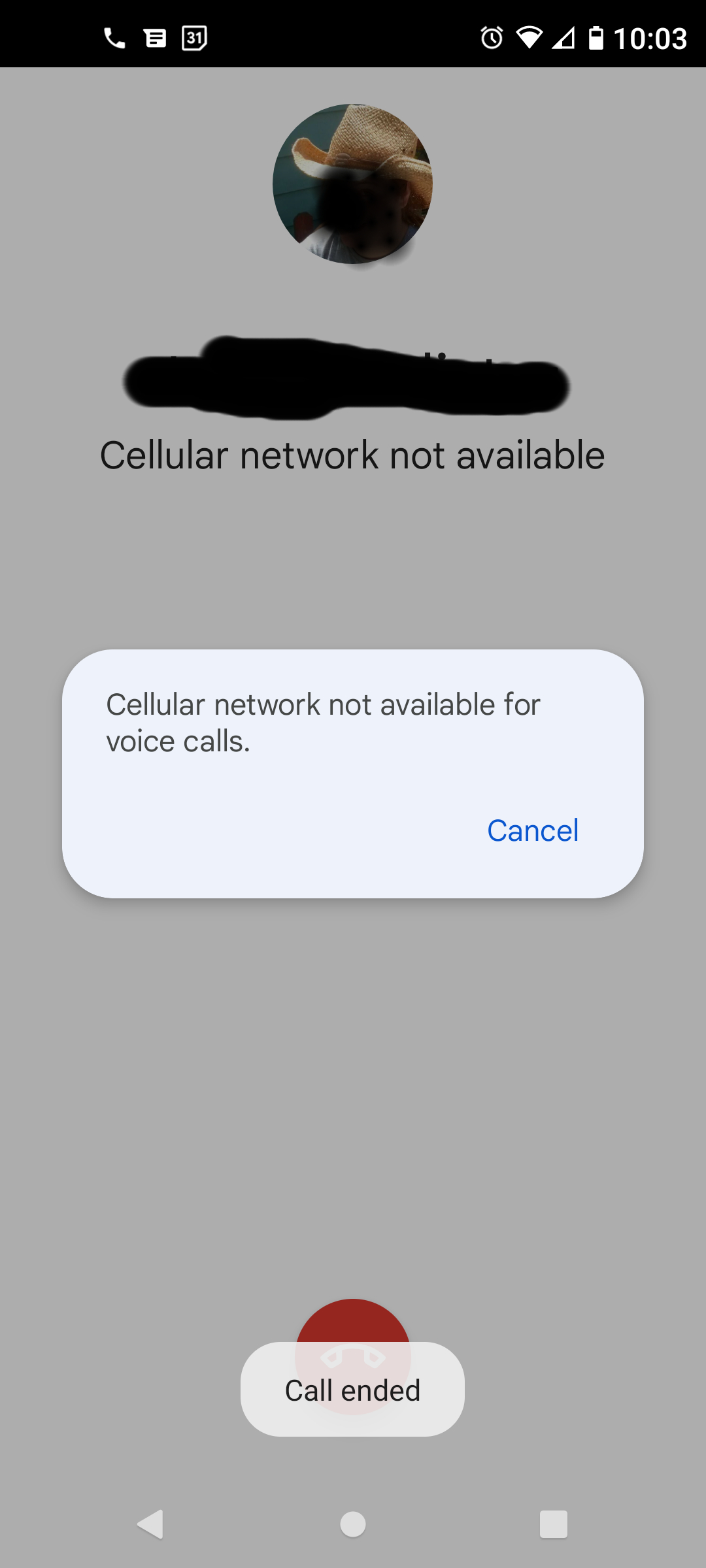Go back using the navigation bar

(x=151, y=1524)
